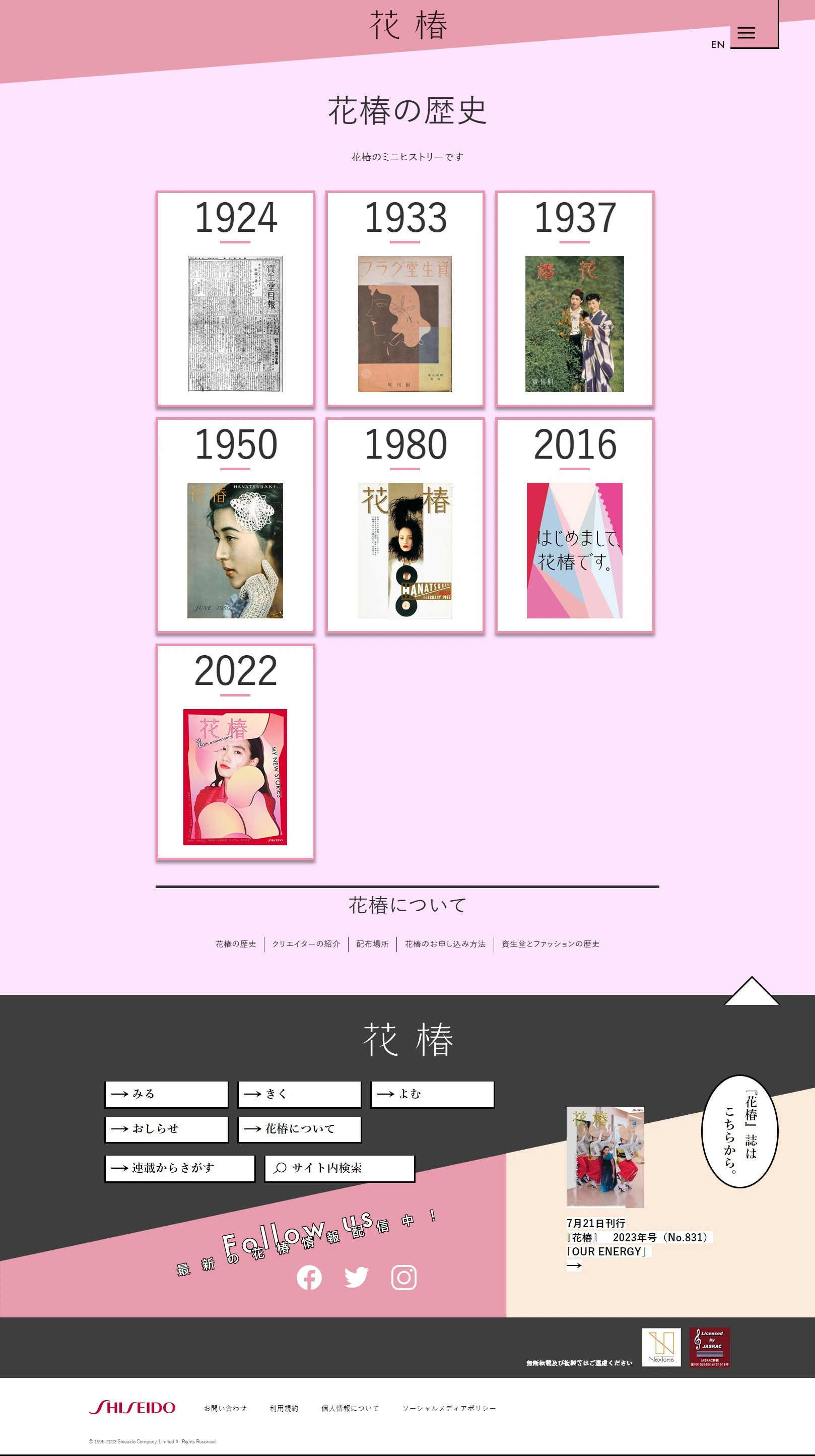Select the 1937 history card
Screen dimensions: 815x1456
tap(574, 298)
